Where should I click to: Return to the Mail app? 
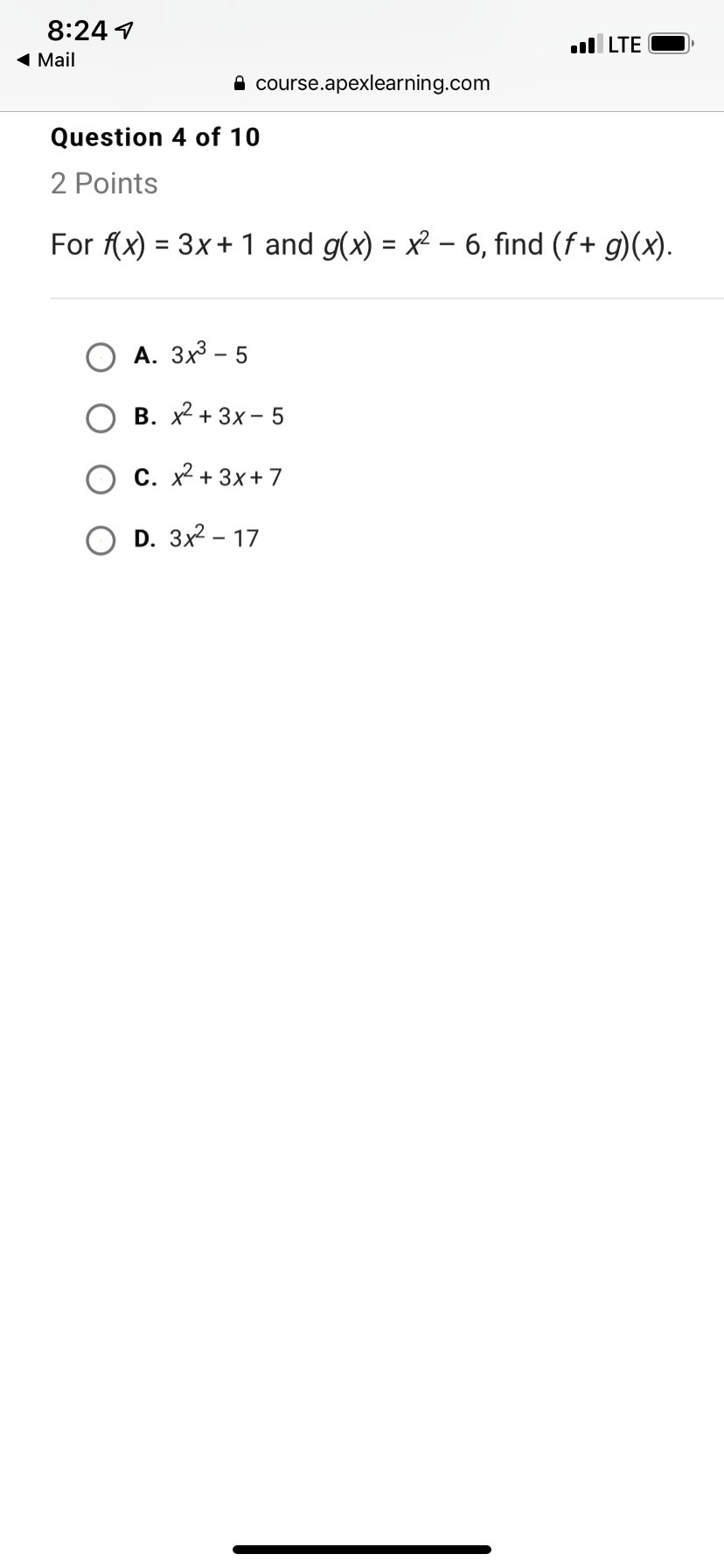[x=46, y=59]
